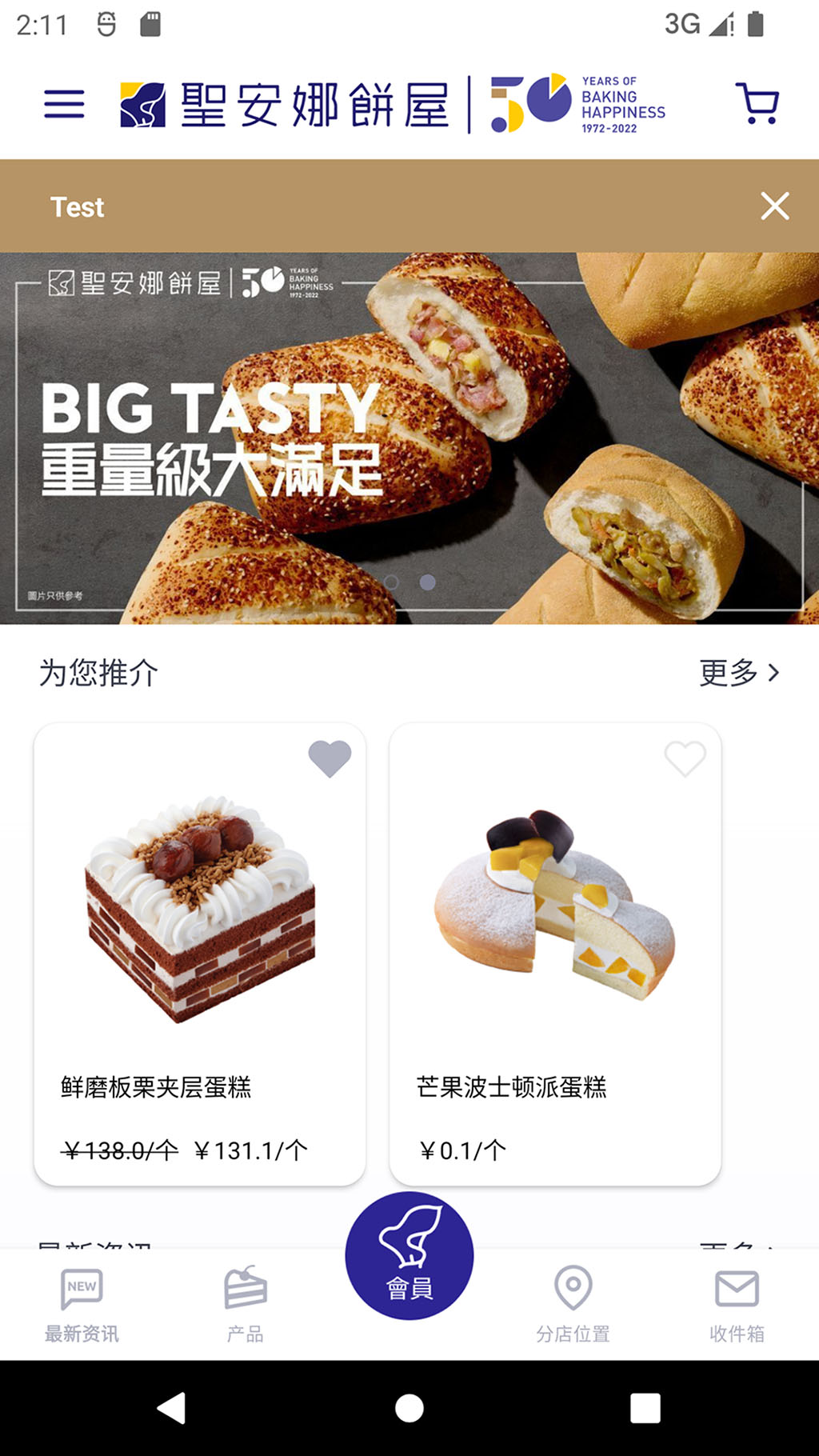The height and width of the screenshot is (1456, 819).
Task: Open the 收件箱 inbox tab
Action: tap(737, 1304)
